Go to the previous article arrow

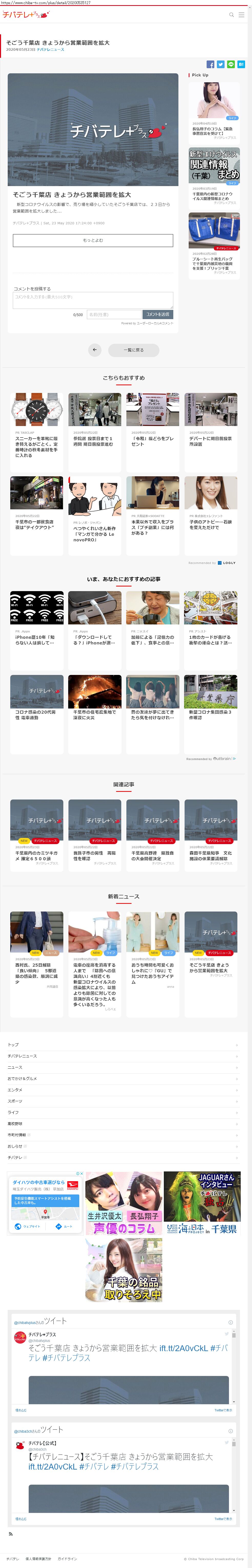94,350
